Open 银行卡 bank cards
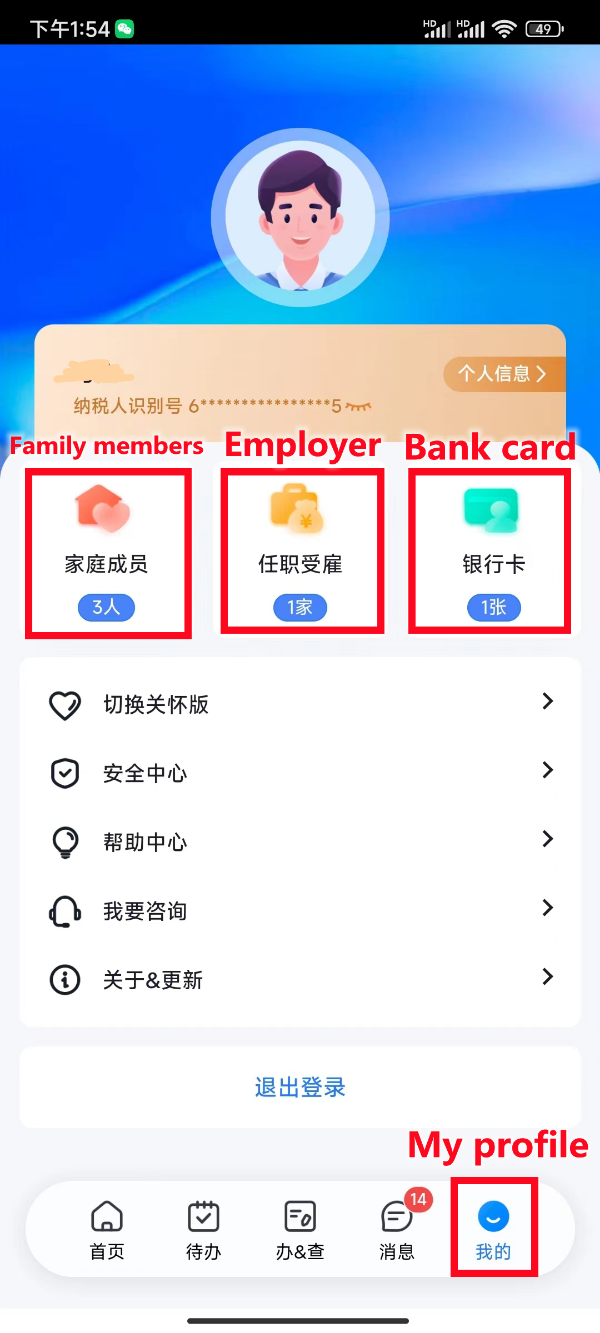 (493, 553)
